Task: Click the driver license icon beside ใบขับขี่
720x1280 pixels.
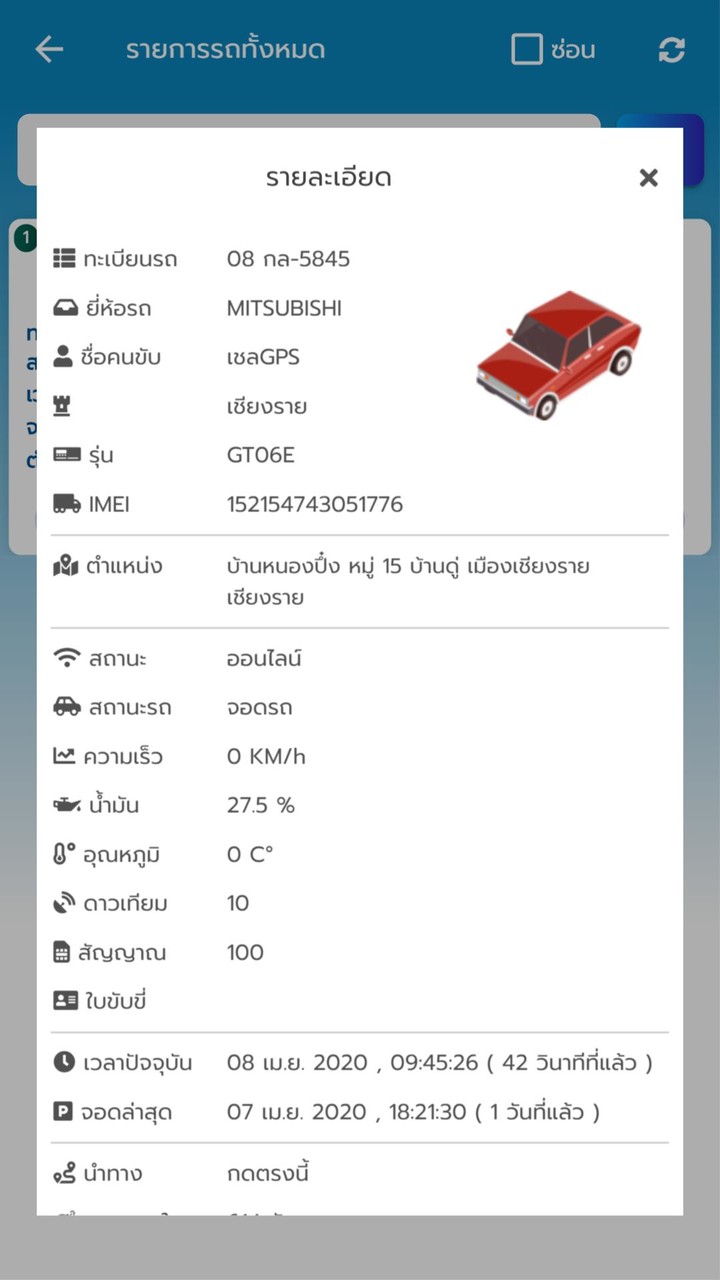Action: tap(64, 998)
